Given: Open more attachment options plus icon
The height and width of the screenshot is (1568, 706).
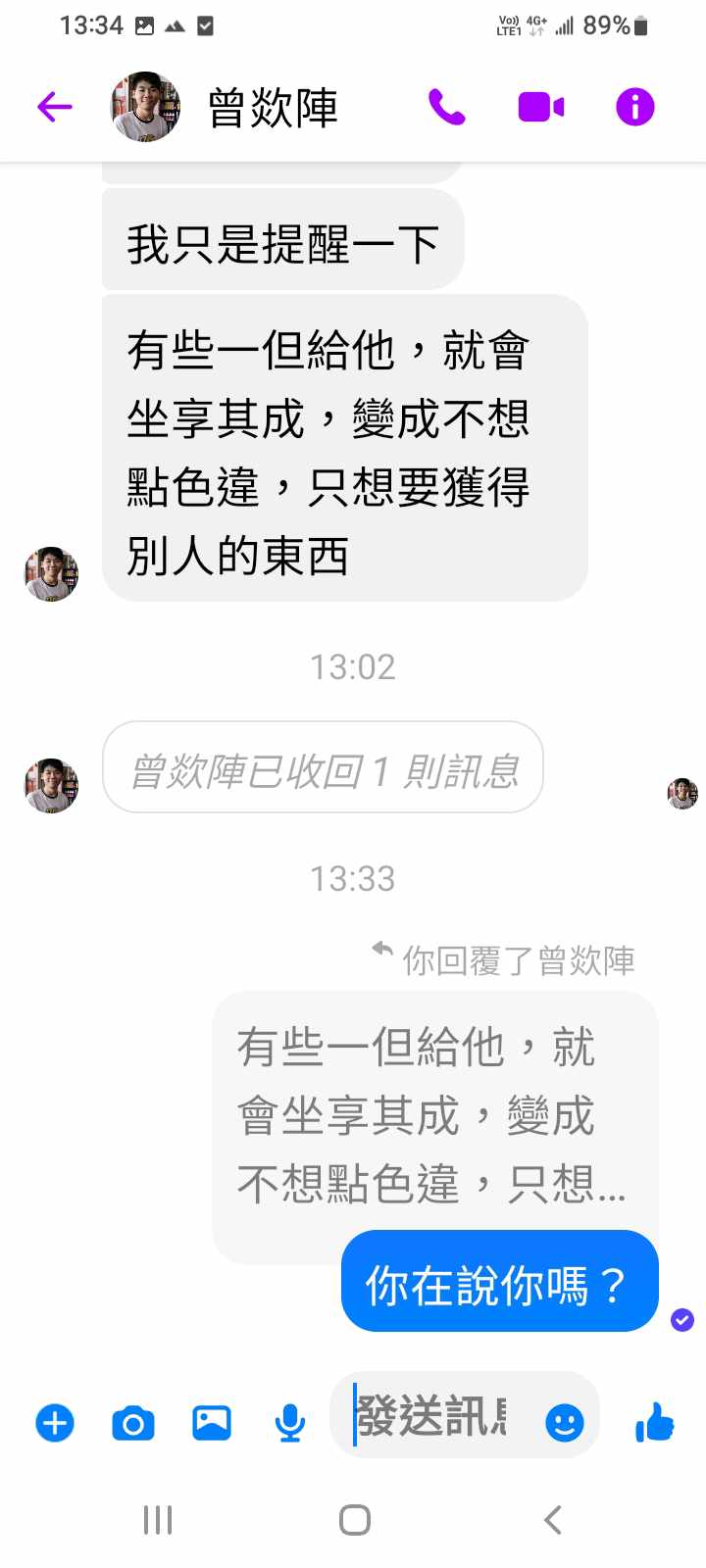Looking at the screenshot, I should click(x=55, y=1422).
